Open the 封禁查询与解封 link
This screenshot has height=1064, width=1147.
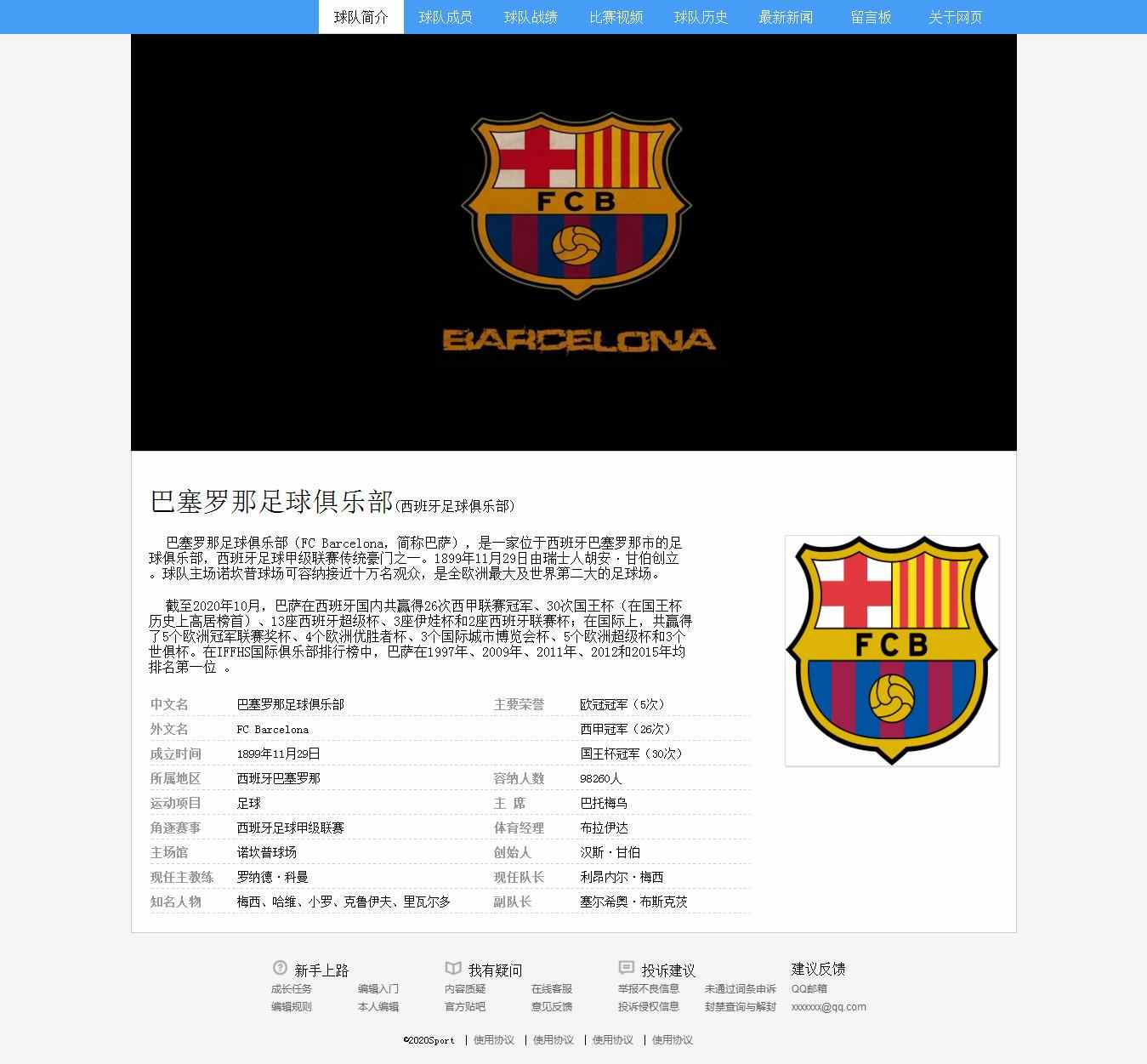click(x=741, y=1006)
